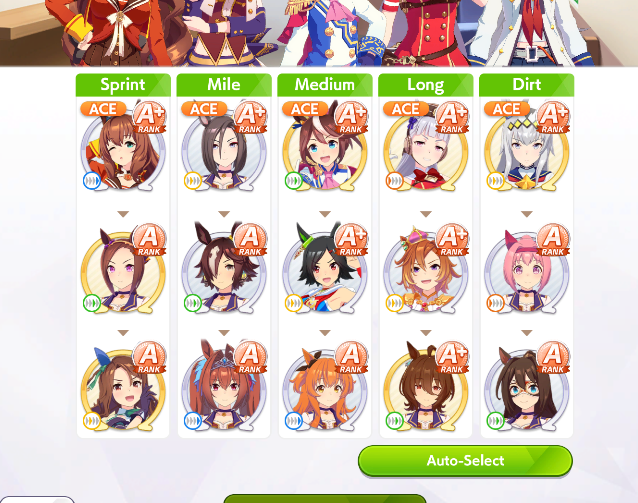Image resolution: width=638 pixels, height=503 pixels.
Task: Select the ACE character in Sprint column
Action: (123, 152)
